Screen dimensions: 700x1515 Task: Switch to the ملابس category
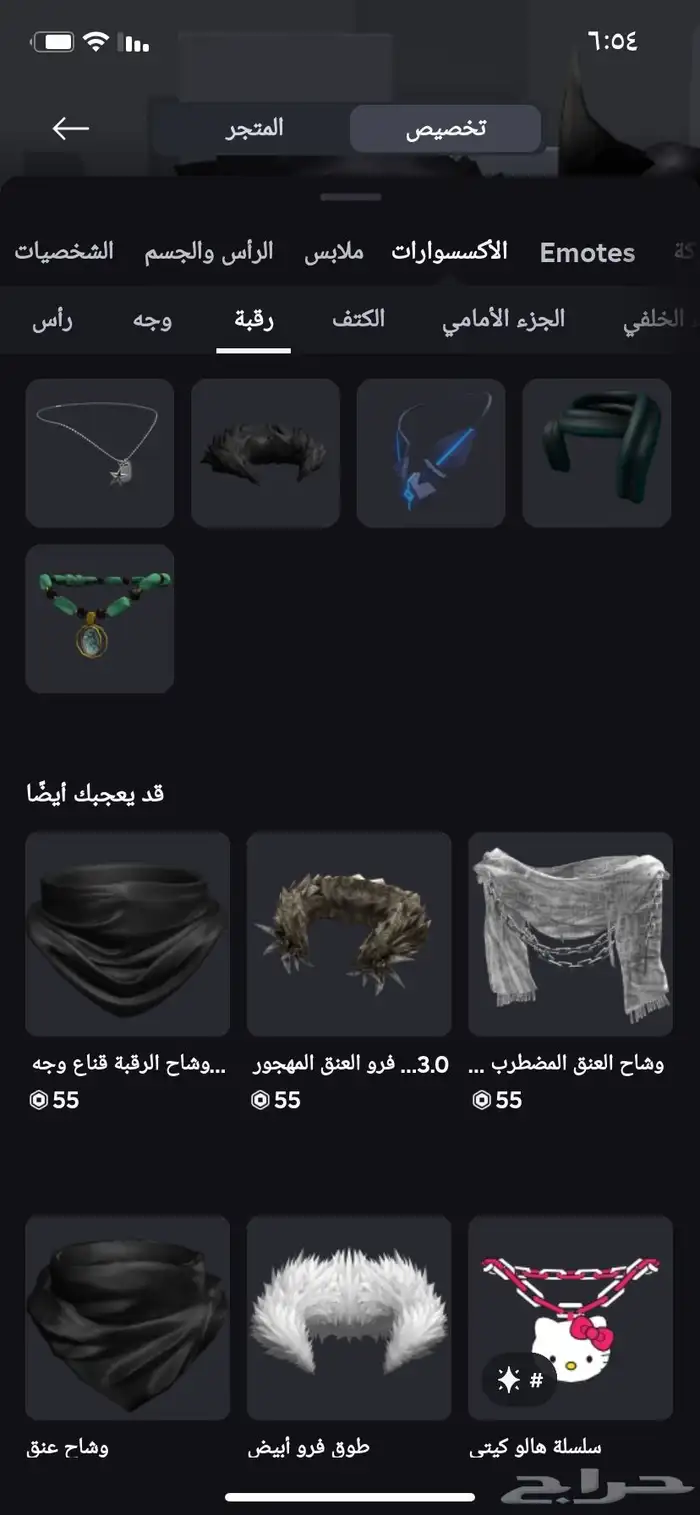[334, 252]
